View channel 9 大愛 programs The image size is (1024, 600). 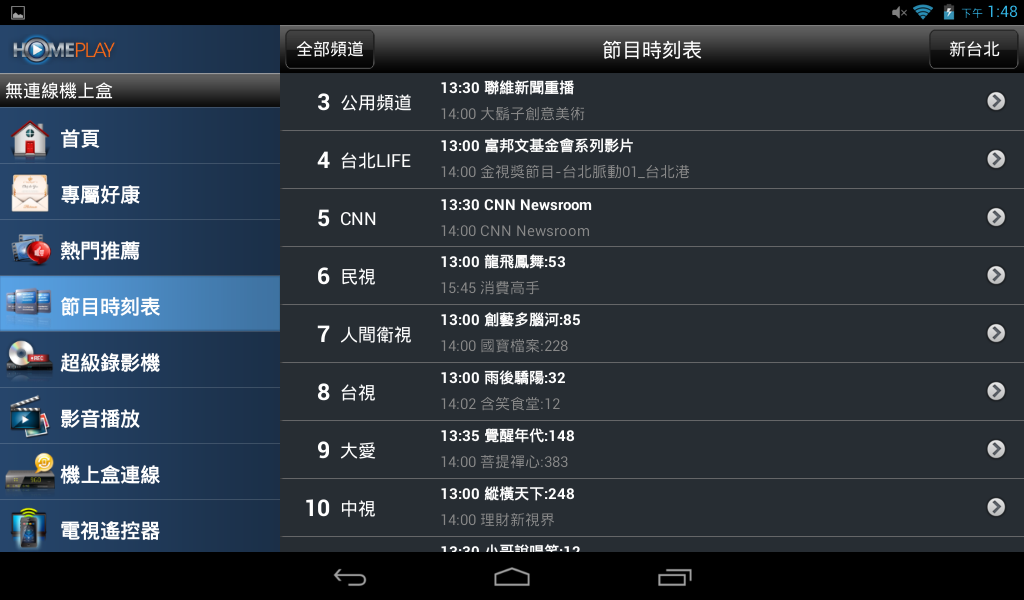click(652, 450)
